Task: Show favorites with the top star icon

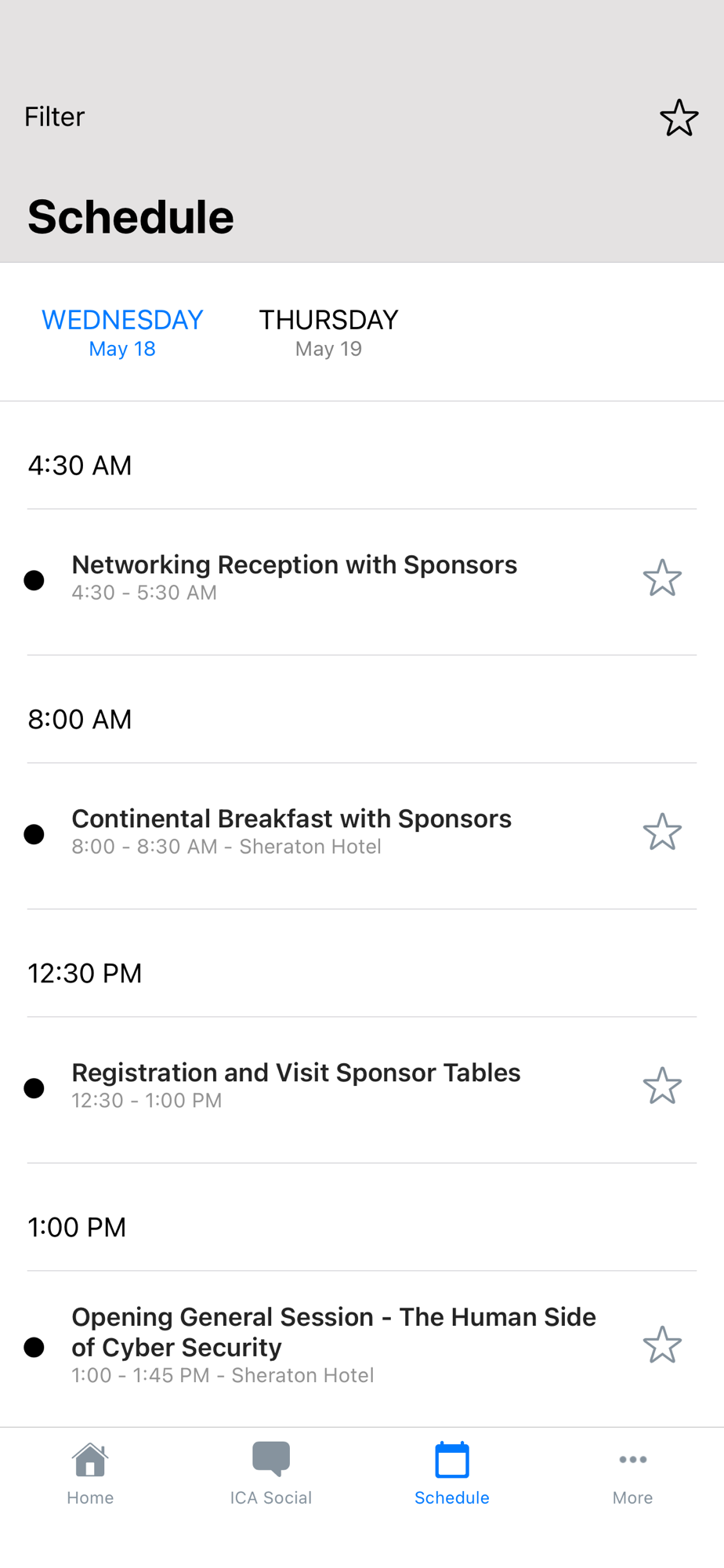Action: [679, 118]
